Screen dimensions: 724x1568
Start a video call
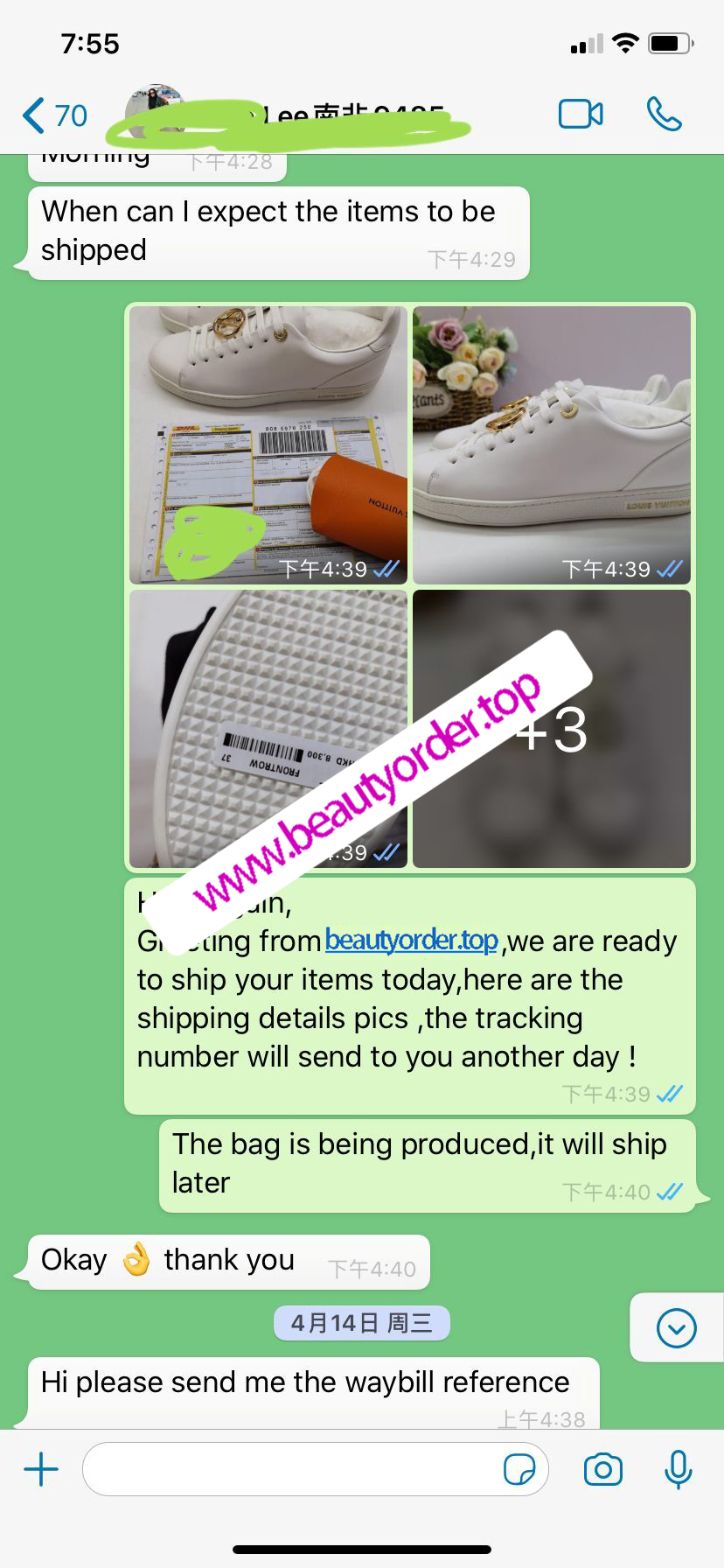pos(581,115)
